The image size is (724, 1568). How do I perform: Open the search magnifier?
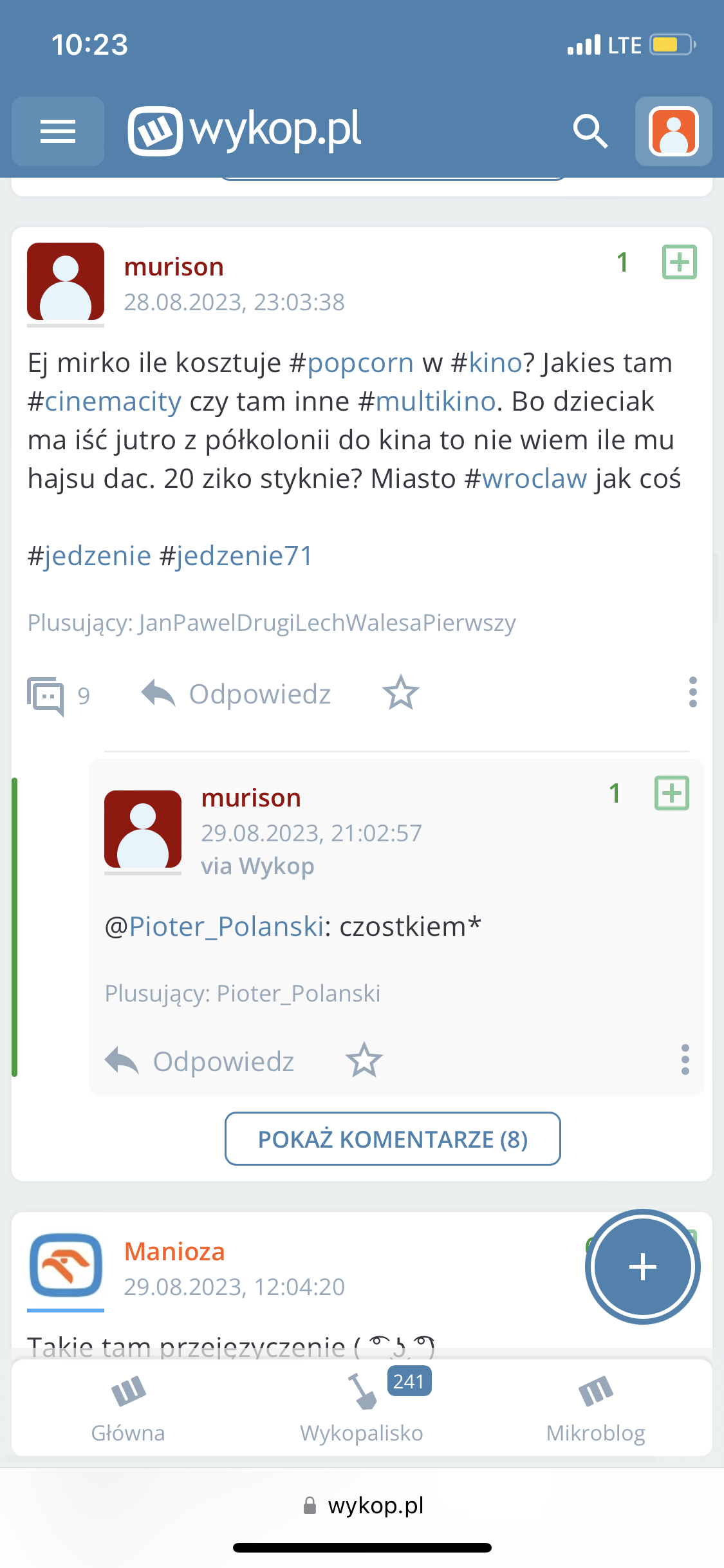tap(590, 131)
